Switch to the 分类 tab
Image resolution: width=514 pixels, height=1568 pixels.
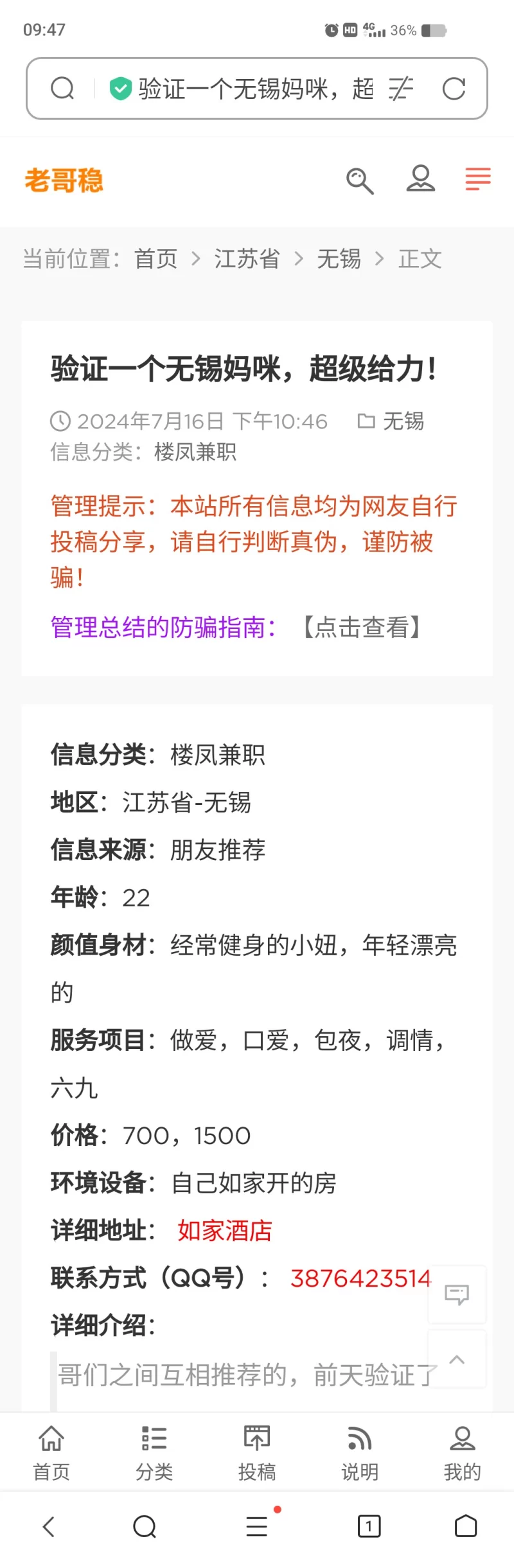coord(154,1452)
